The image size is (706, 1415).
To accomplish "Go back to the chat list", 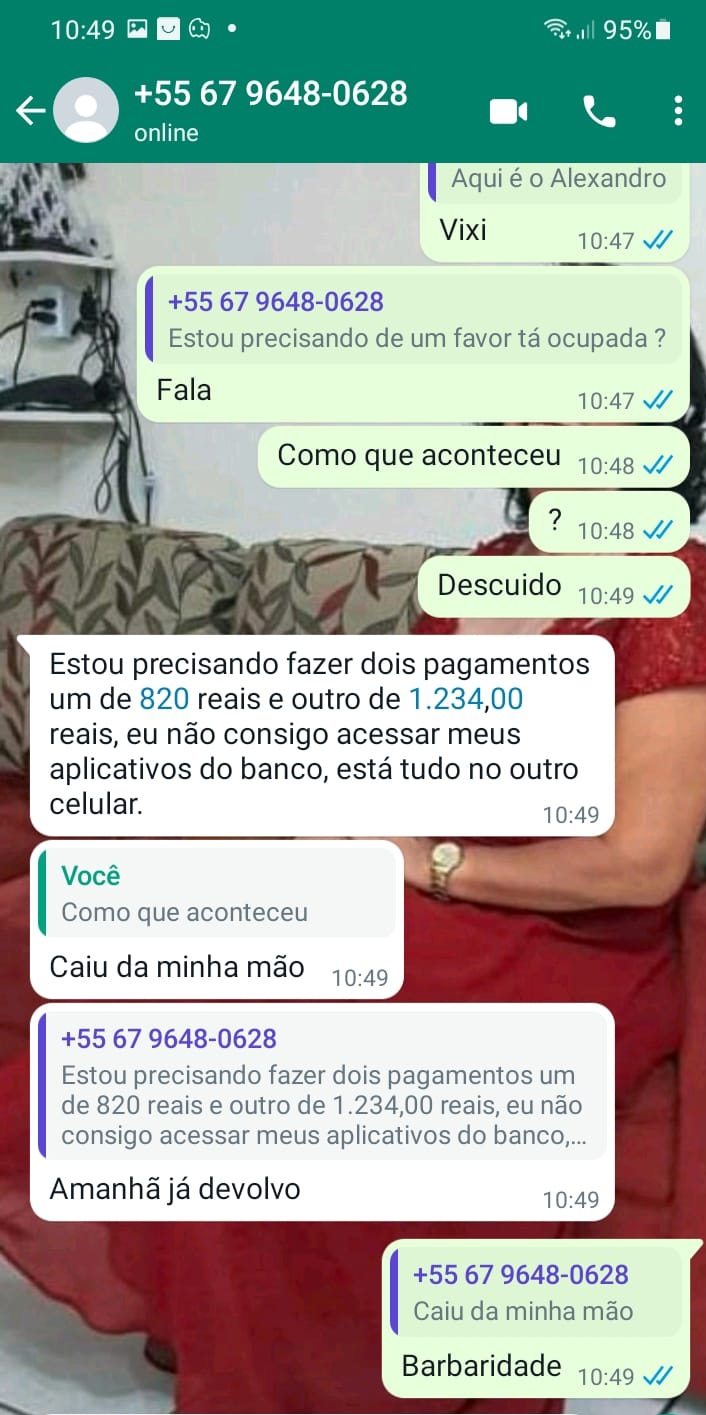I will pos(30,111).
